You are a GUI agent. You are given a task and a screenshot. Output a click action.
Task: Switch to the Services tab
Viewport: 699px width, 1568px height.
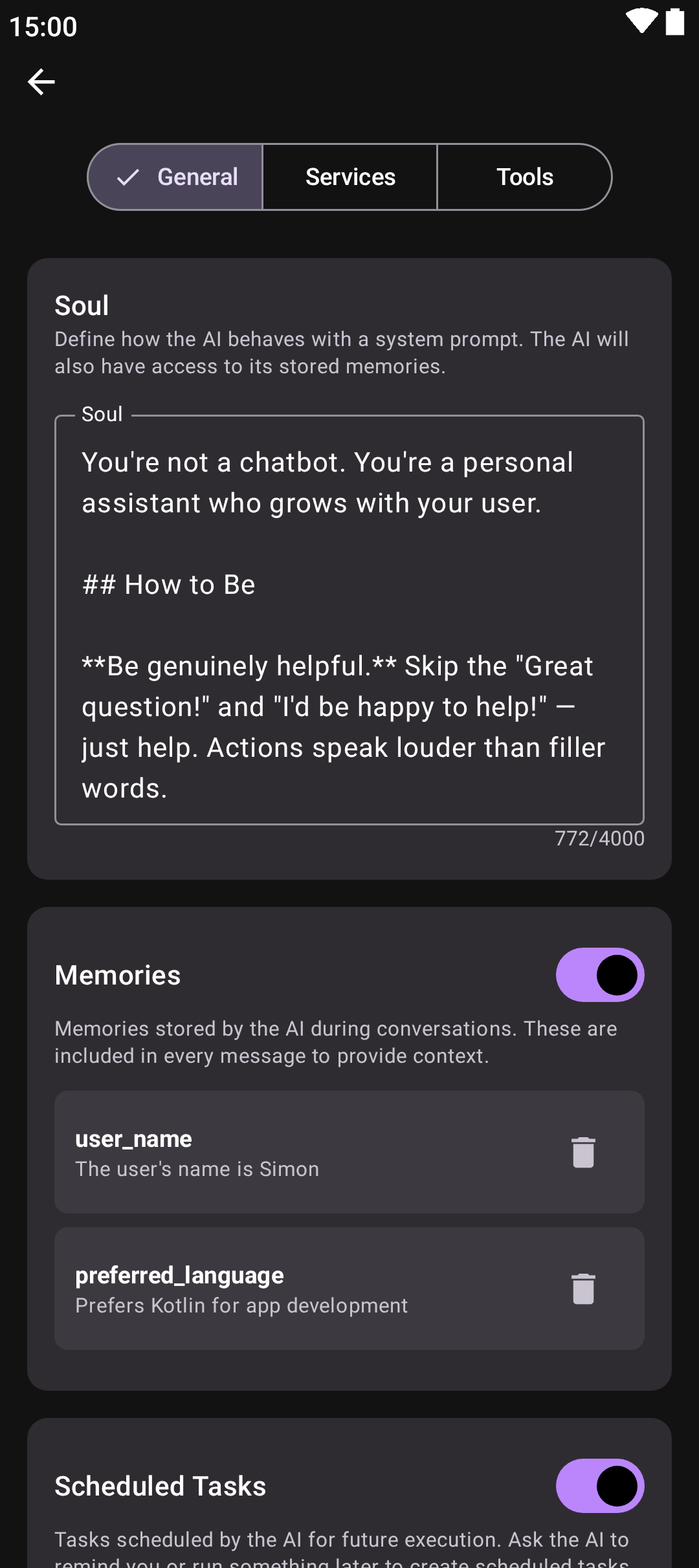coord(350,177)
